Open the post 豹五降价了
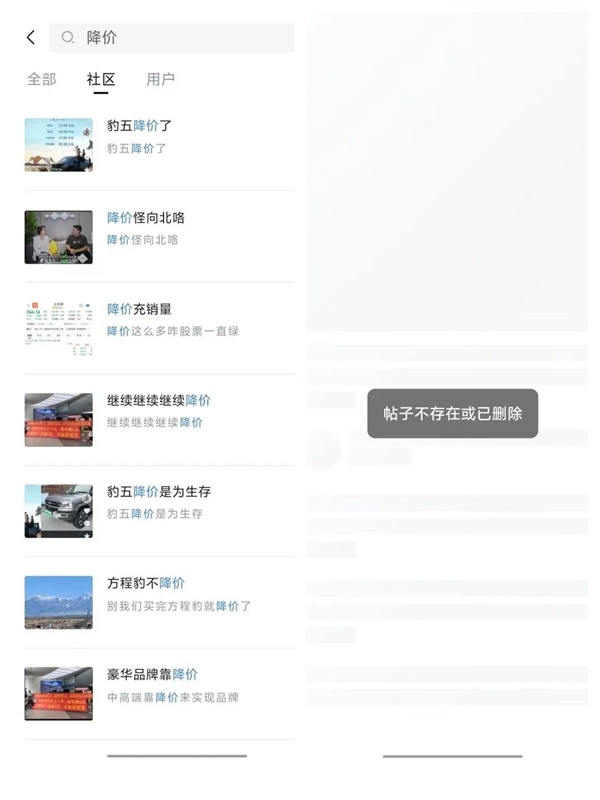Image resolution: width=600 pixels, height=800 pixels. 140,126
